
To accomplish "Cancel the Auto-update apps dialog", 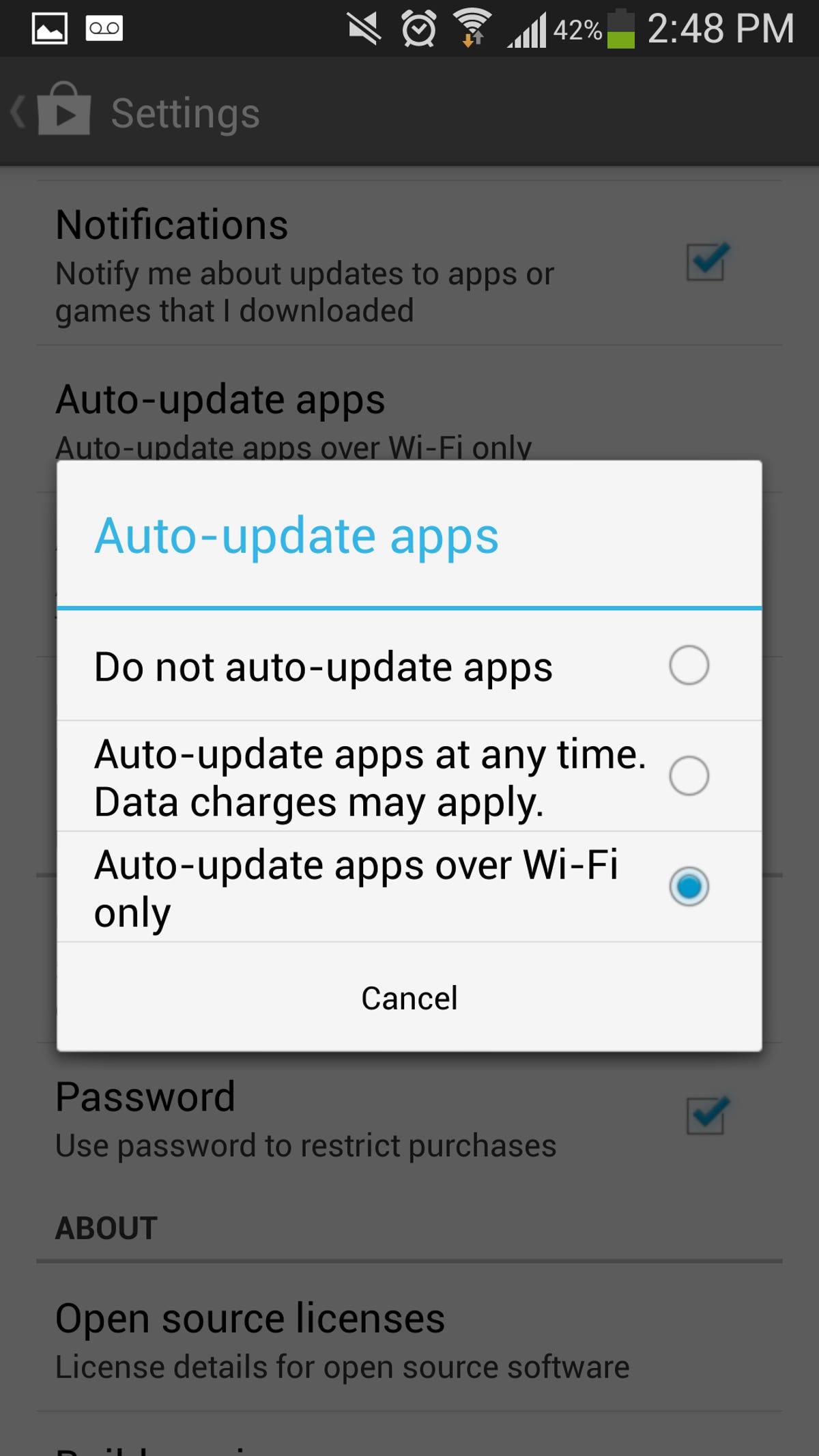I will pos(409,998).
